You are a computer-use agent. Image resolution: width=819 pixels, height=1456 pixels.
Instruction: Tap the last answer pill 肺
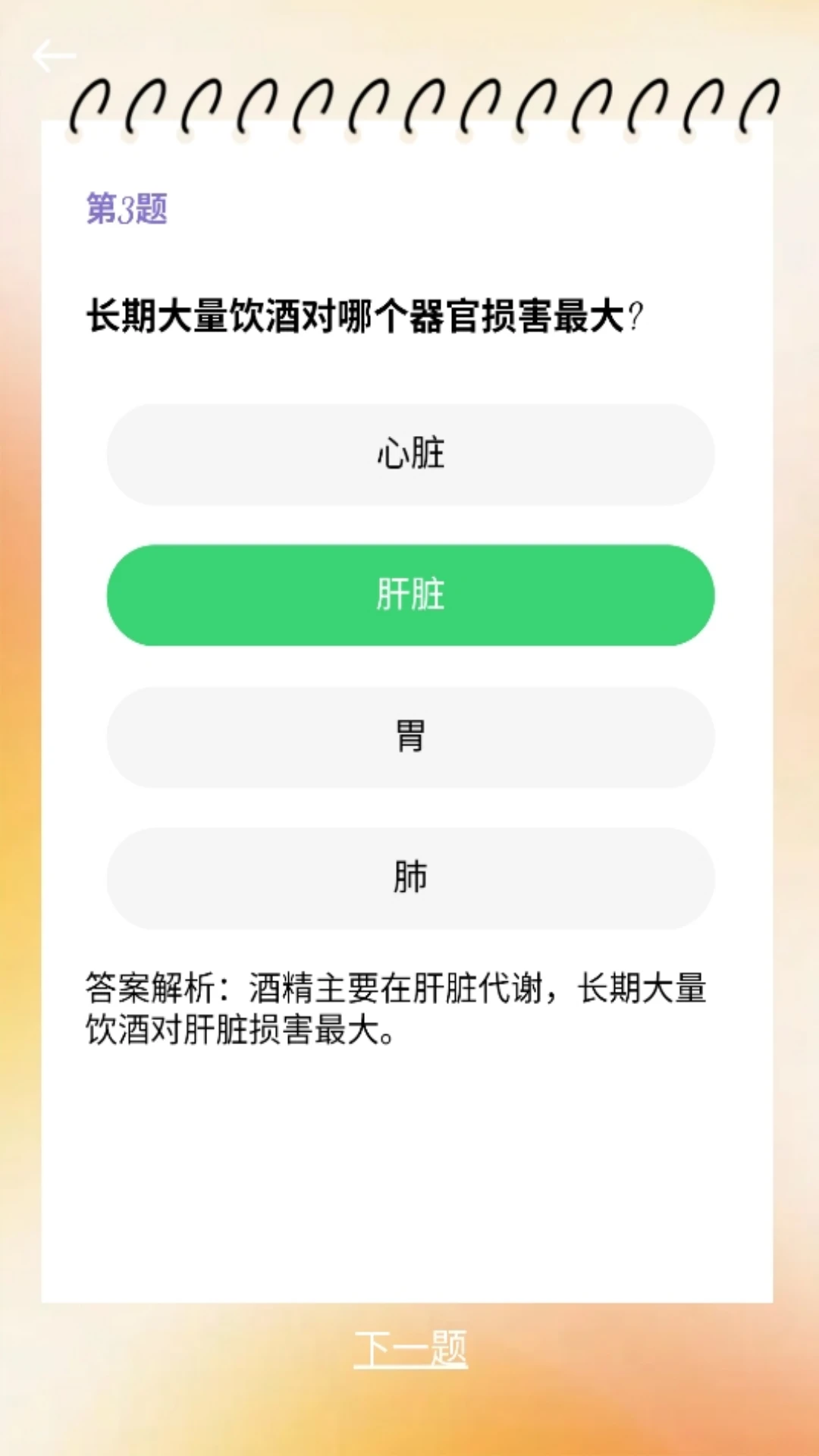coord(409,878)
